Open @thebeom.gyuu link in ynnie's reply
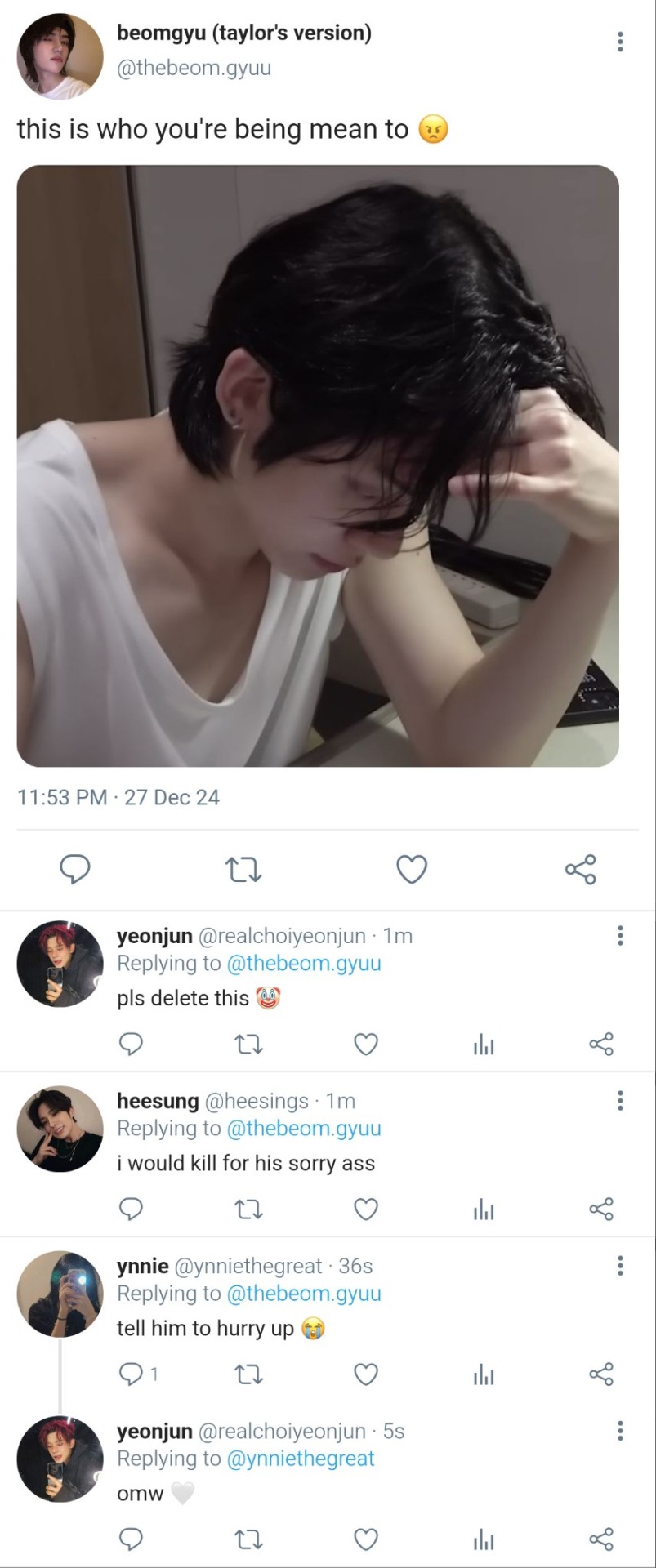The width and height of the screenshot is (656, 1568). pyautogui.click(x=303, y=1294)
